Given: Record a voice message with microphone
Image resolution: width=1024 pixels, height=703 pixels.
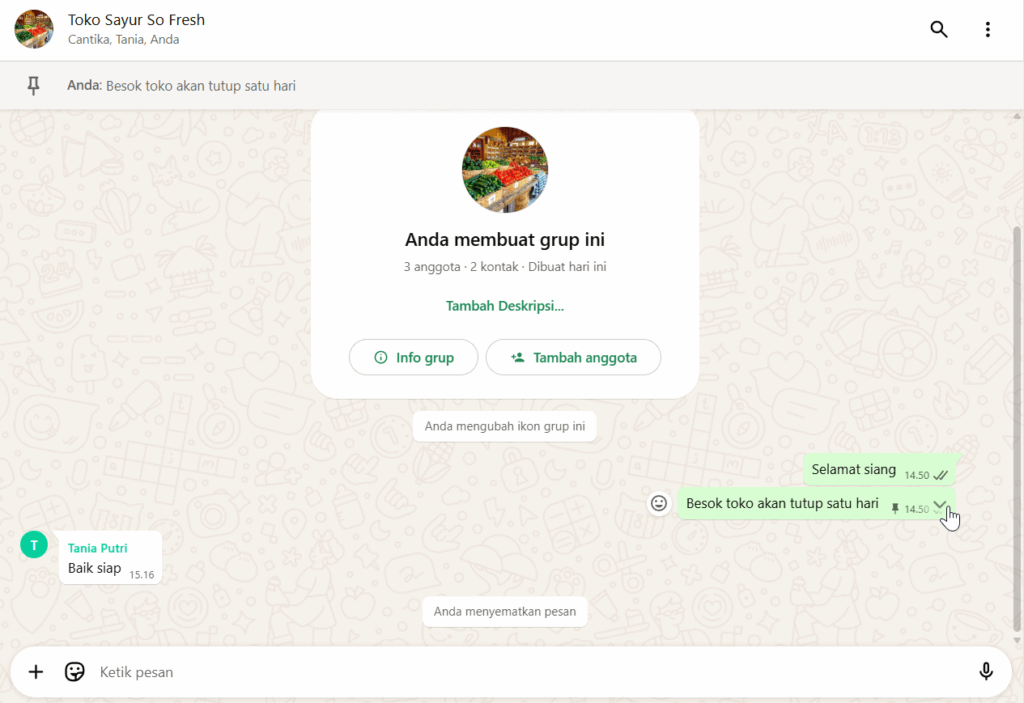Looking at the screenshot, I should click(x=986, y=672).
